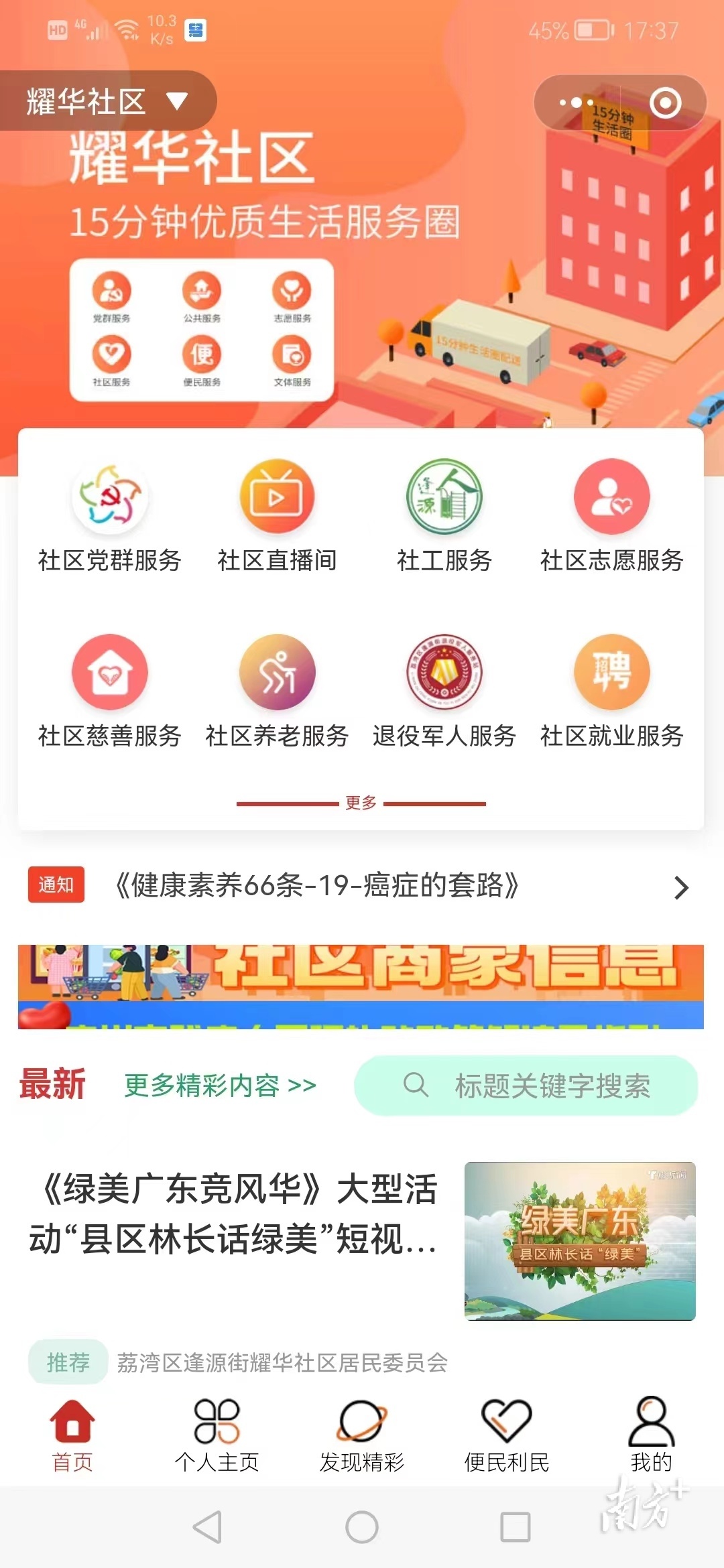This screenshot has height=1568, width=724.
Task: Open the 耀华社区 community dropdown
Action: tap(107, 102)
